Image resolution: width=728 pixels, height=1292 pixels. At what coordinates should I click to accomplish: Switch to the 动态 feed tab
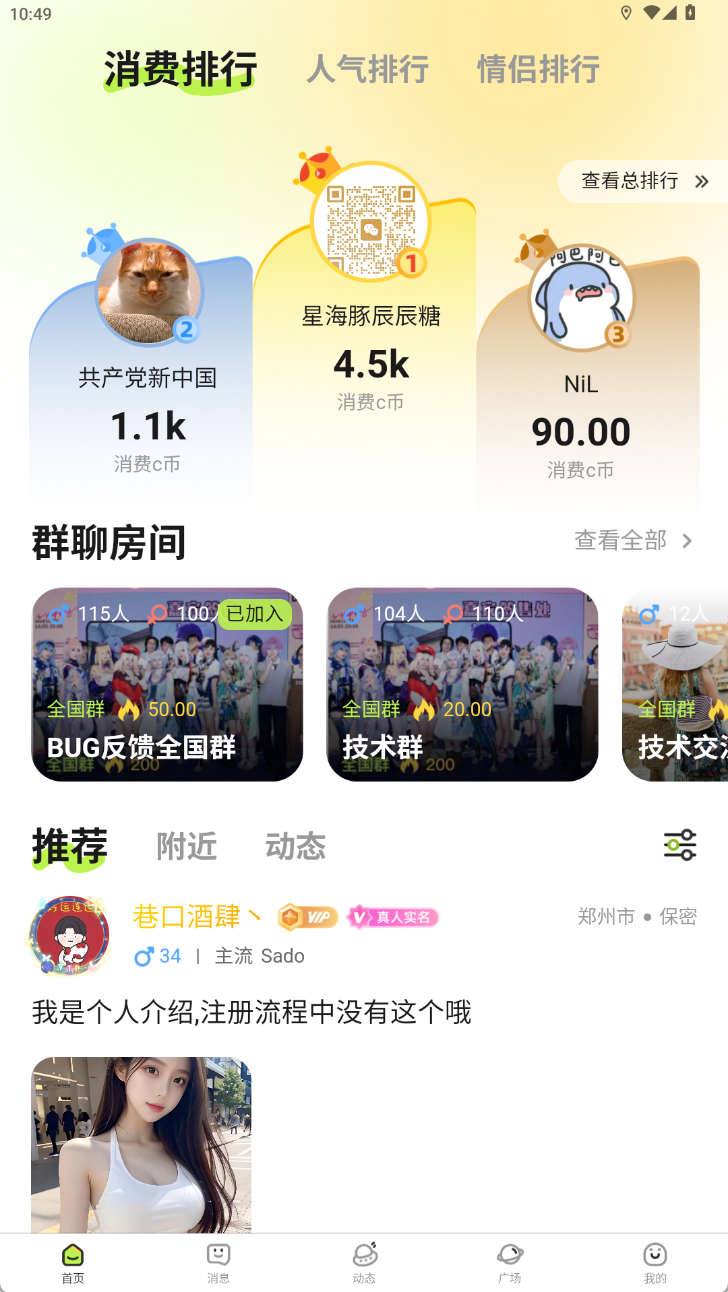pyautogui.click(x=295, y=846)
